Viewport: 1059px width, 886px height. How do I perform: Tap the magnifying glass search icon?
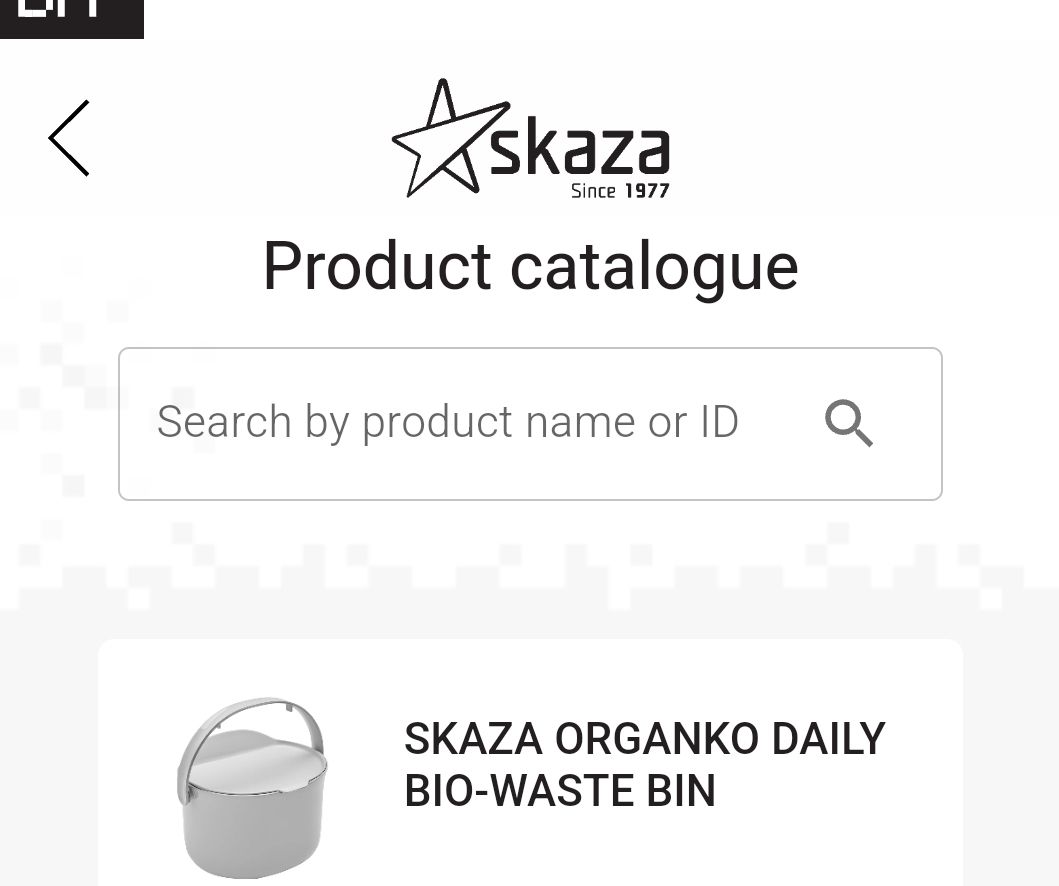(849, 423)
